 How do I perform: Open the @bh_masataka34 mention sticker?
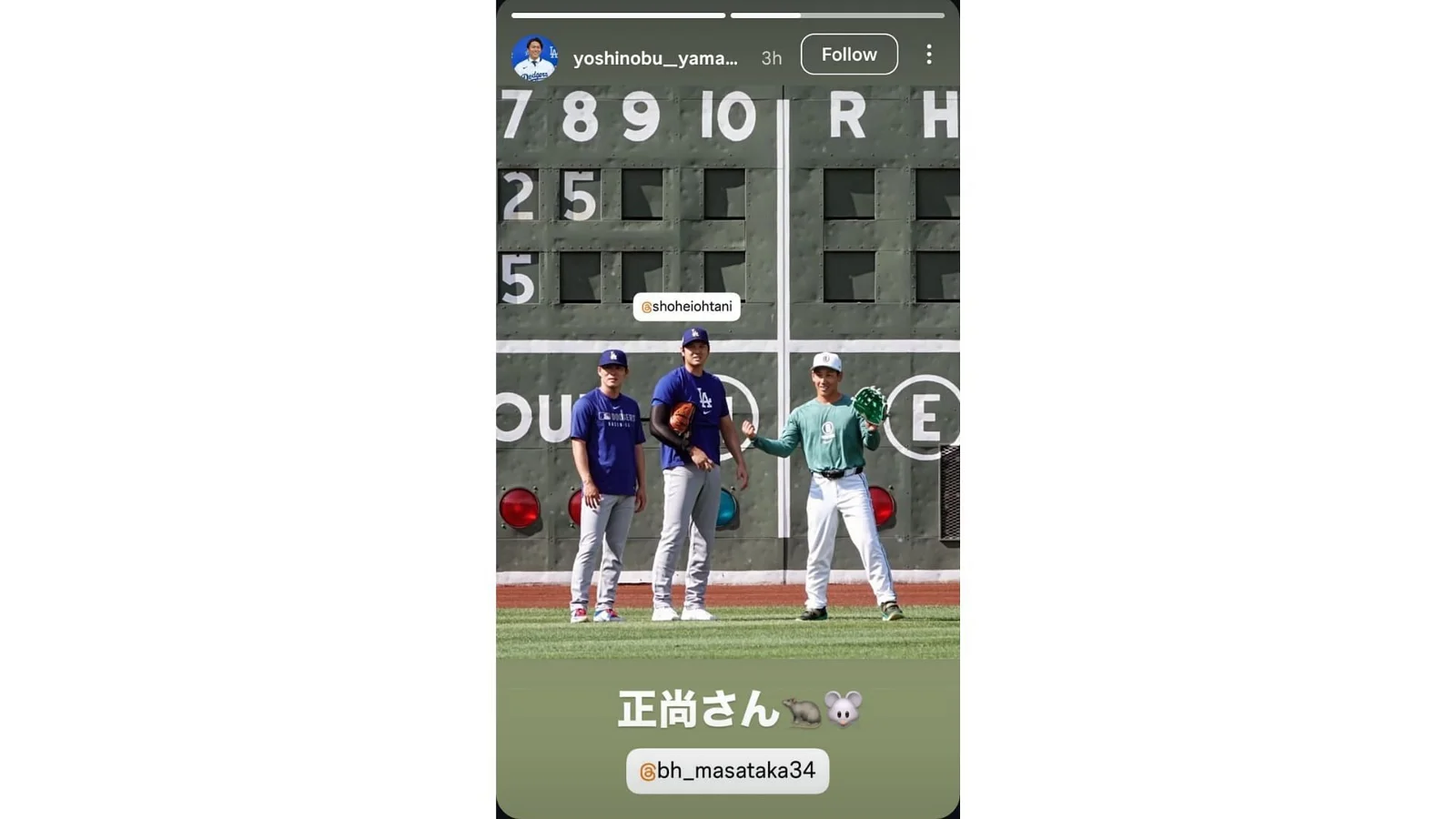[x=727, y=771]
